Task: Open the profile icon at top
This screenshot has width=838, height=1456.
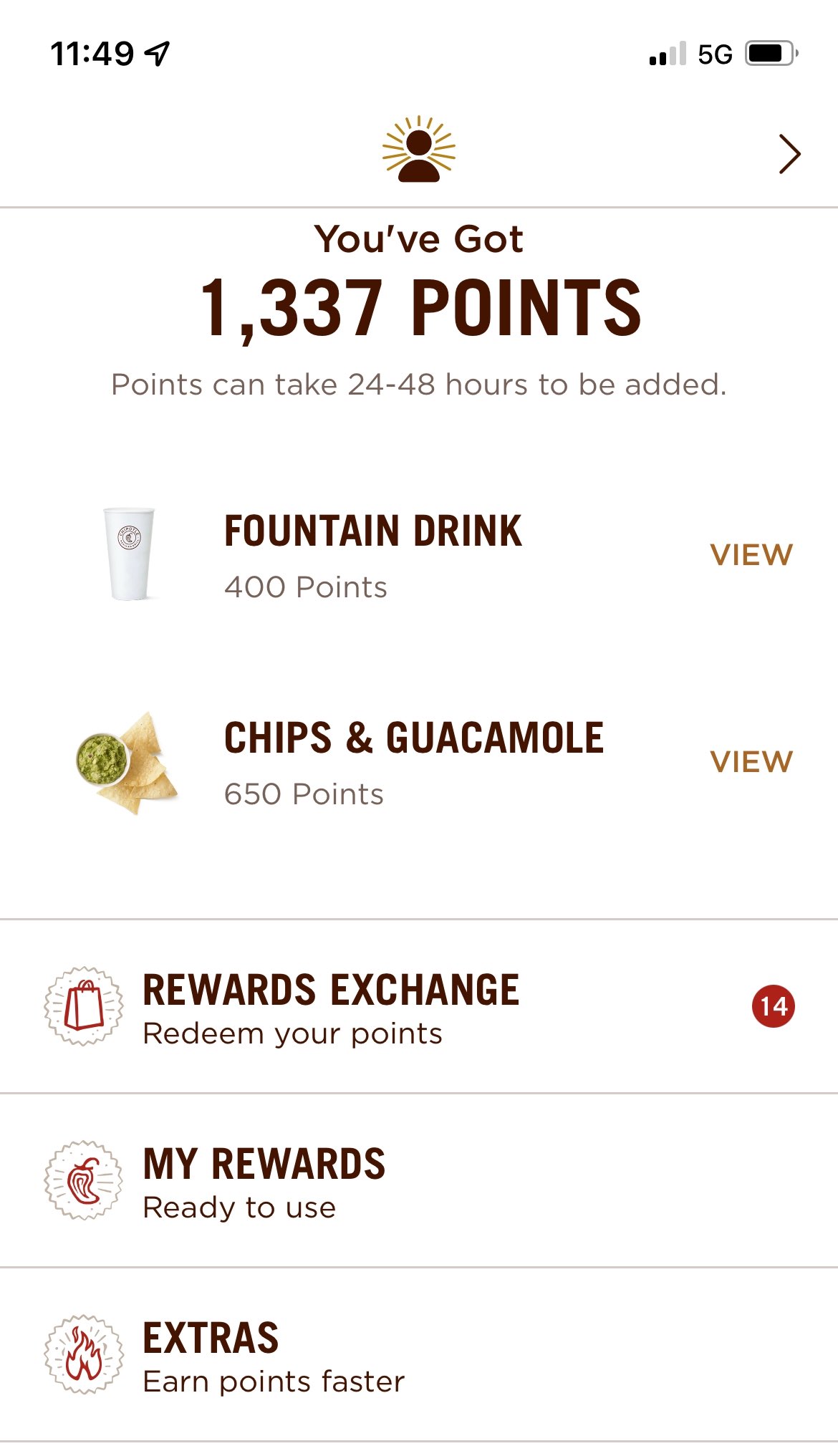Action: tap(419, 150)
